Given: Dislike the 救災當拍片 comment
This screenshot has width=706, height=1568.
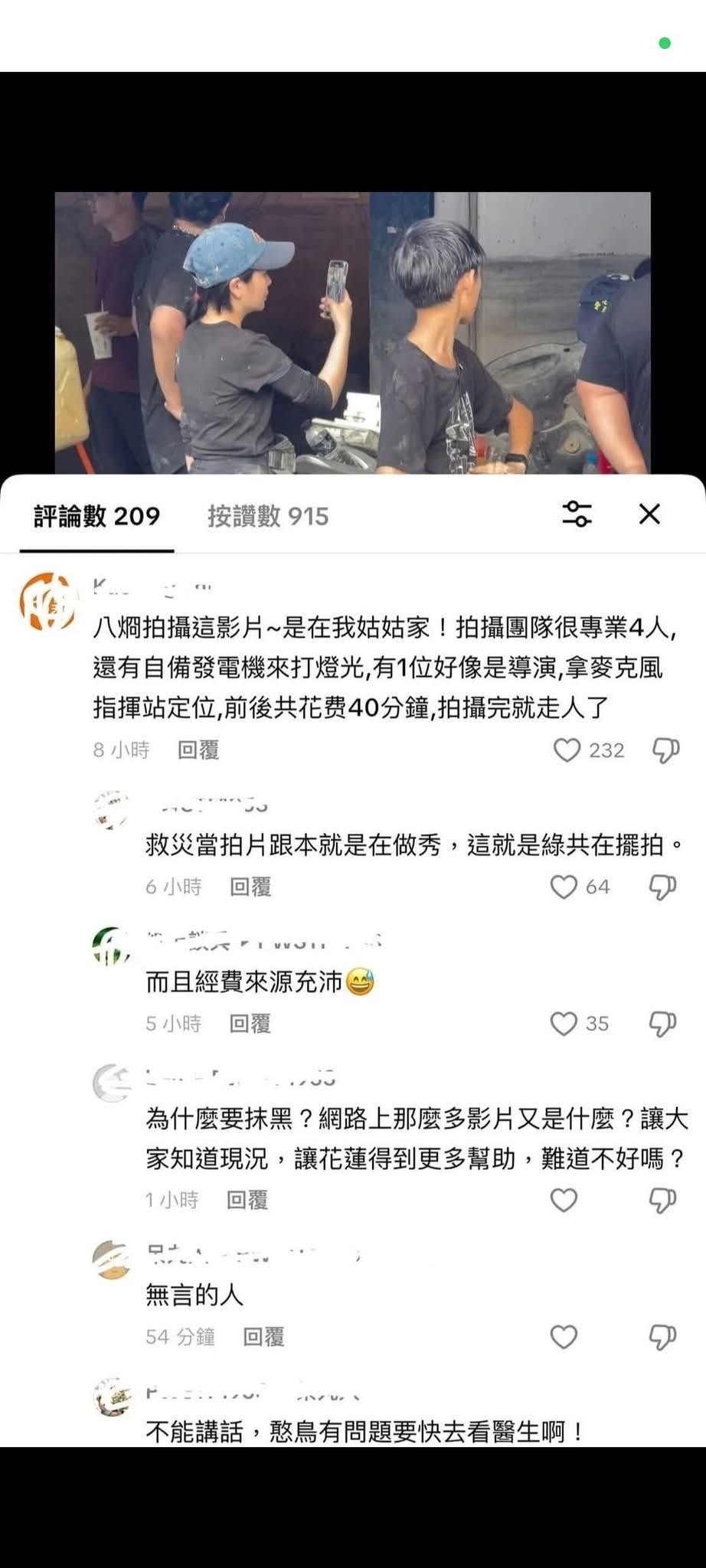Looking at the screenshot, I should tap(662, 887).
